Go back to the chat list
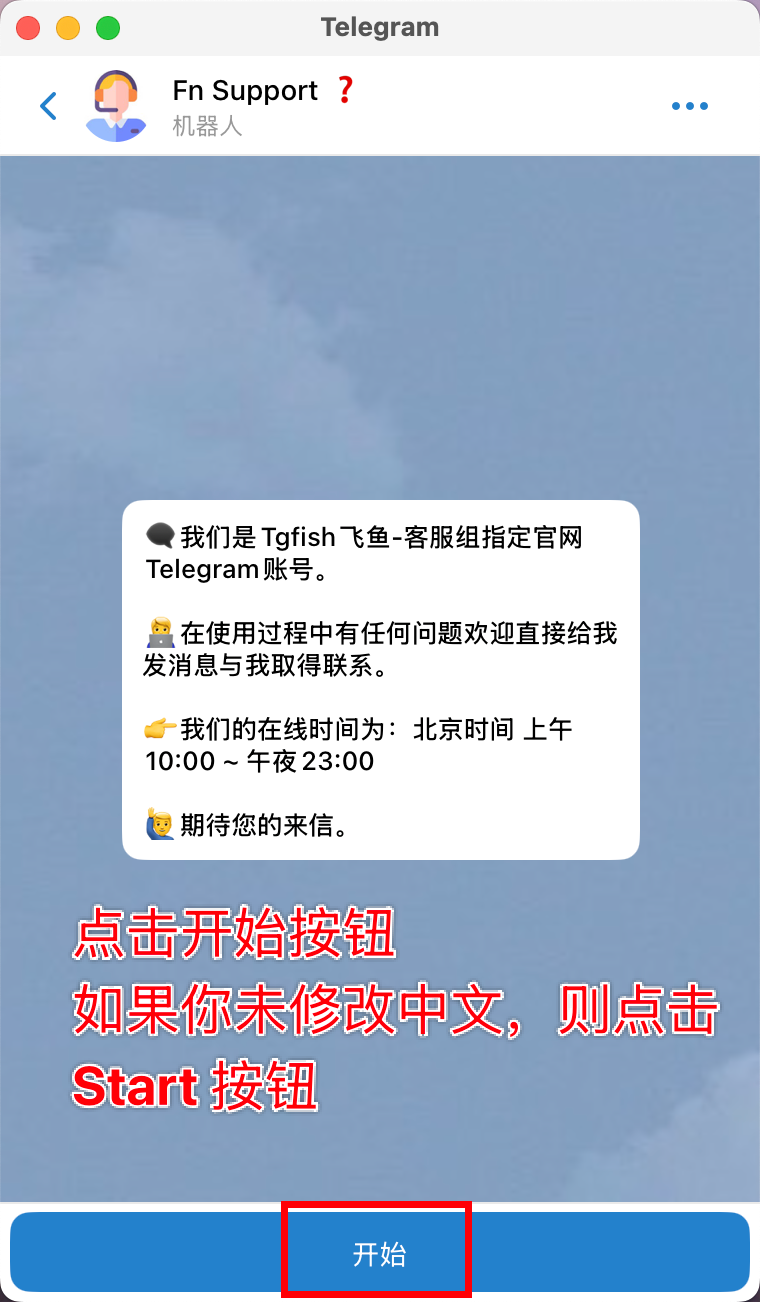The height and width of the screenshot is (1302, 760). (x=48, y=106)
